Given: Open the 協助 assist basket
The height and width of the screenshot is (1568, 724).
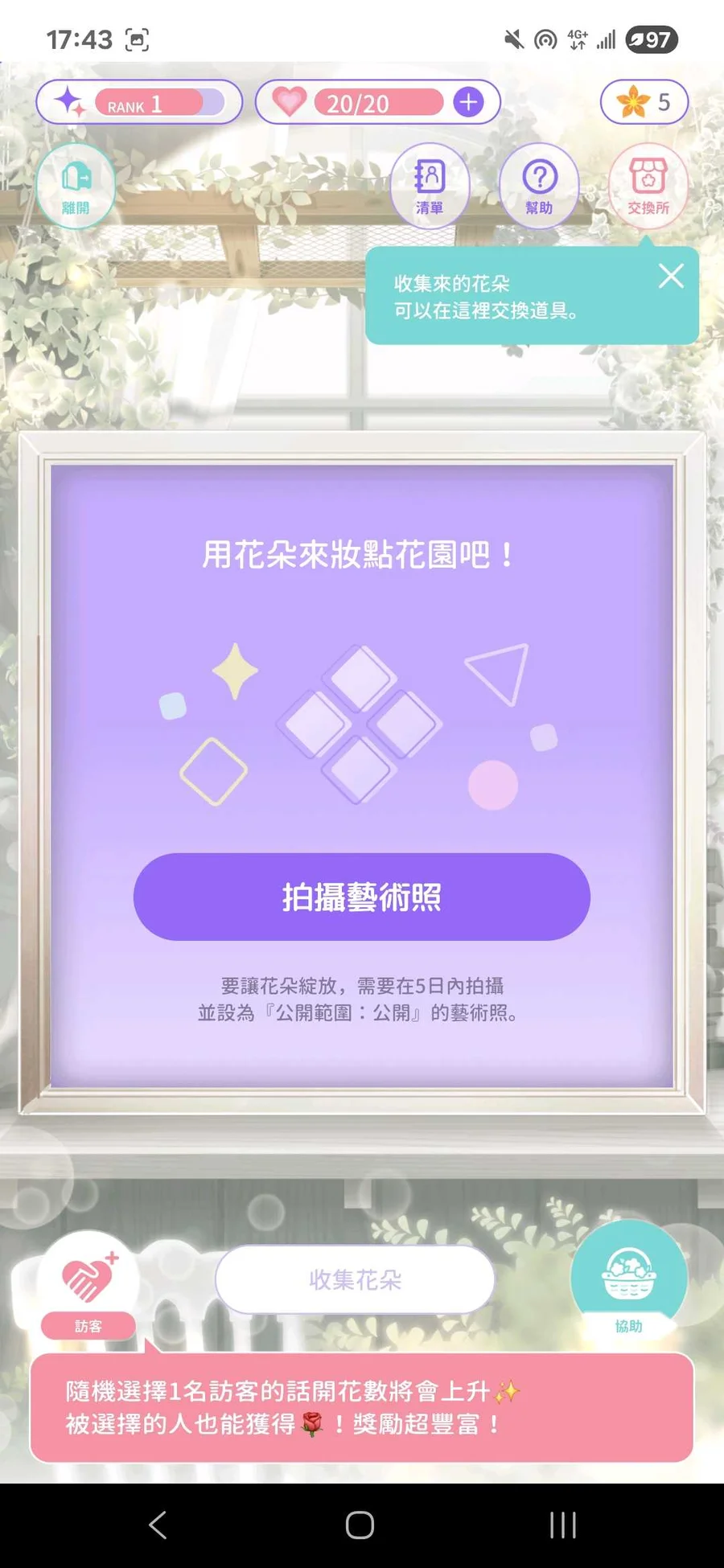Looking at the screenshot, I should 628,1279.
